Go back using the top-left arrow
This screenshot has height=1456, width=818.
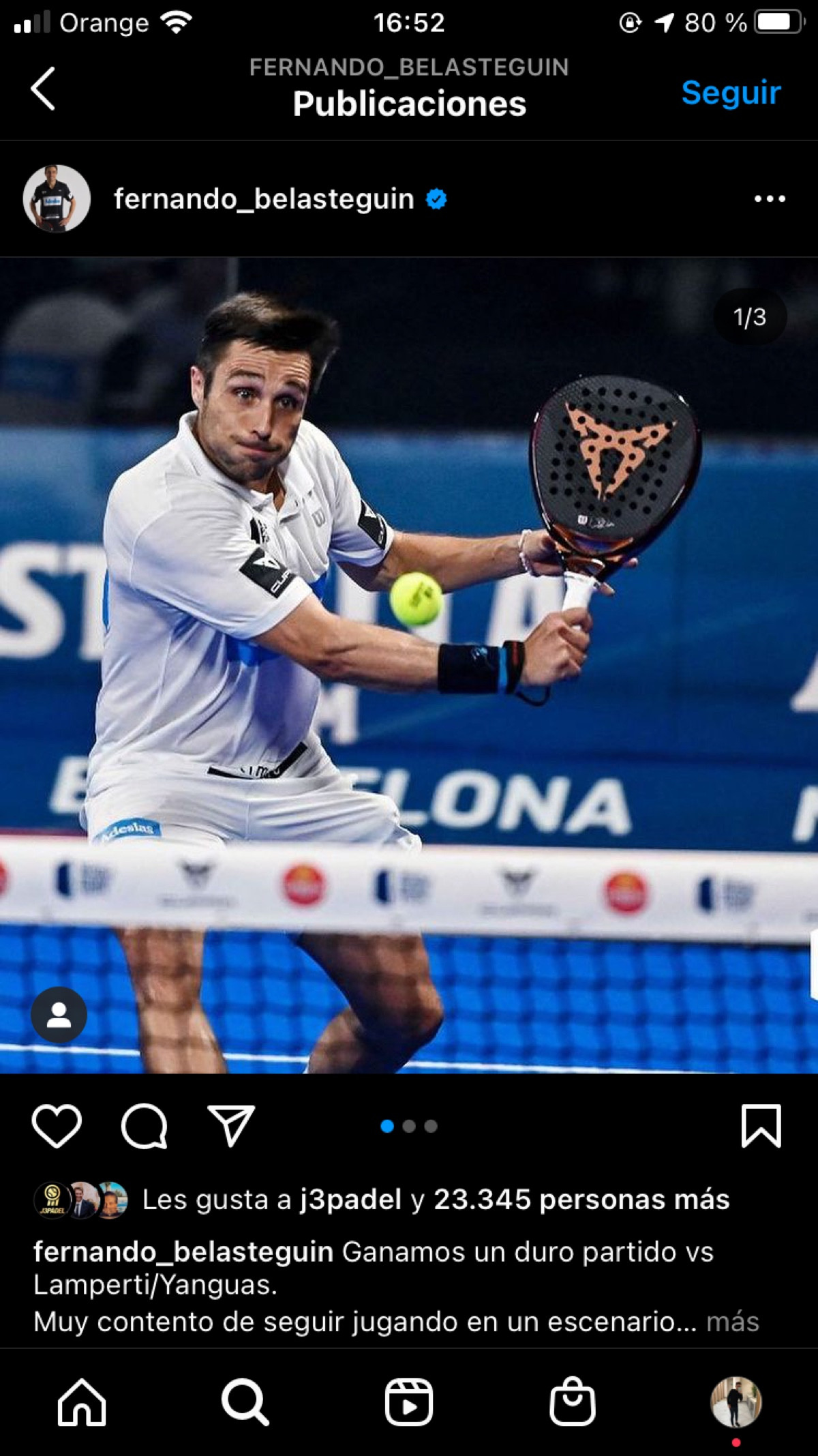pyautogui.click(x=43, y=89)
